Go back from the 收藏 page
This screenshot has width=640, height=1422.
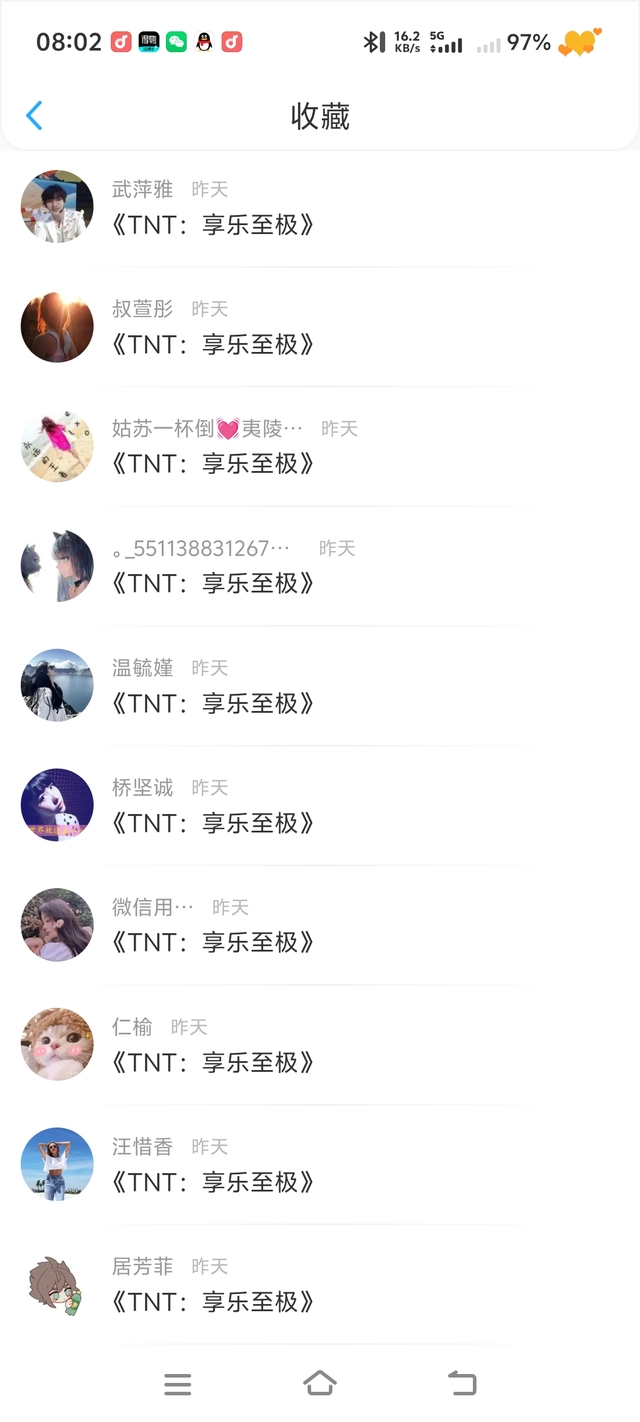tap(34, 116)
